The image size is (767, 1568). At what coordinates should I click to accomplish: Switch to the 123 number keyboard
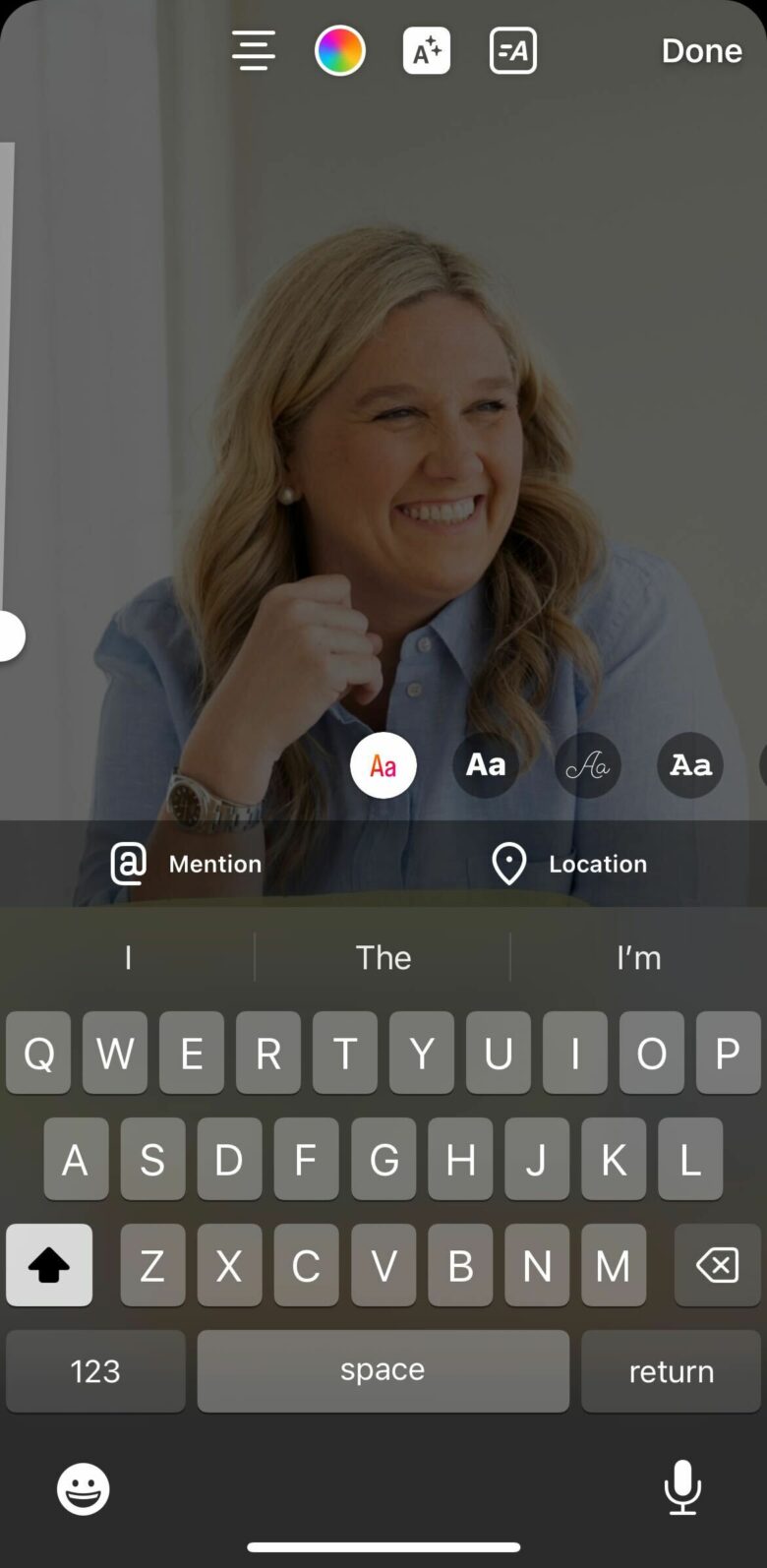pos(95,1371)
